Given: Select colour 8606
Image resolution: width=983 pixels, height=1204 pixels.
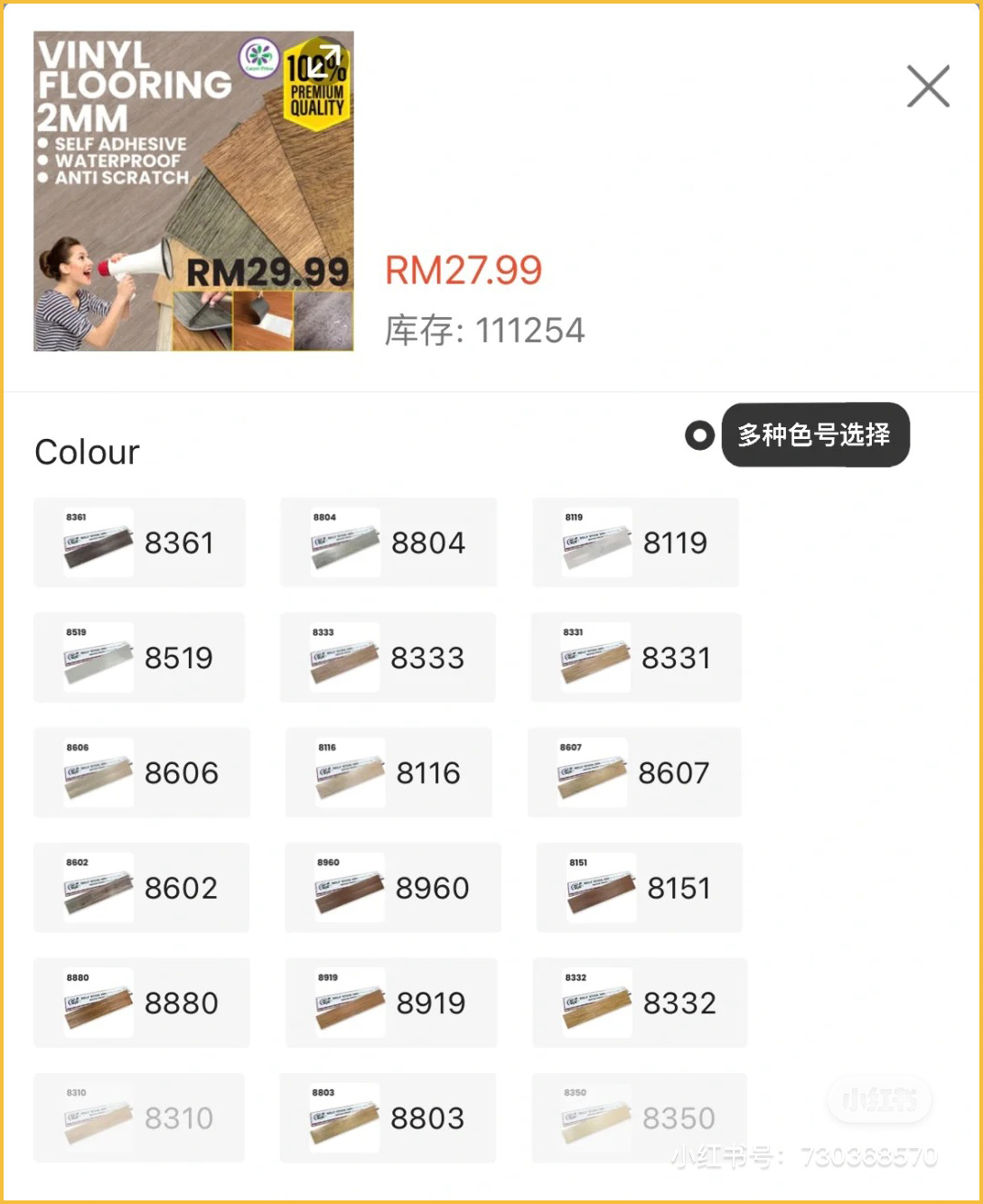Looking at the screenshot, I should pyautogui.click(x=142, y=773).
